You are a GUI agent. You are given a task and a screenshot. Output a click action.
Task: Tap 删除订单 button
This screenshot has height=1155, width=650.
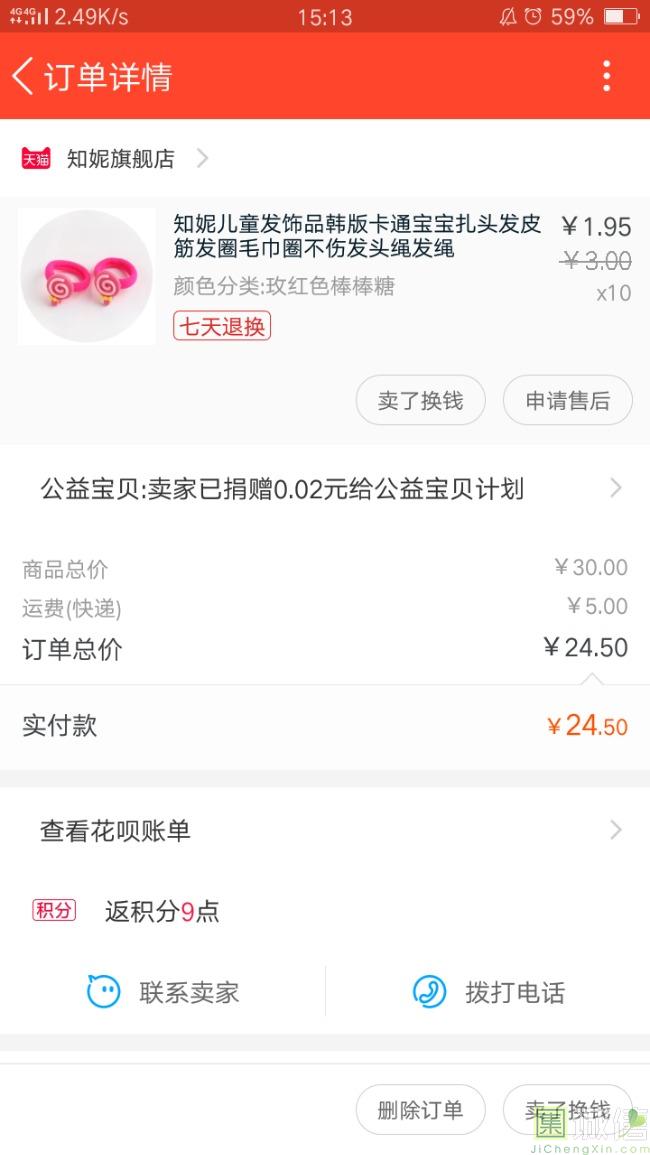click(x=420, y=1110)
